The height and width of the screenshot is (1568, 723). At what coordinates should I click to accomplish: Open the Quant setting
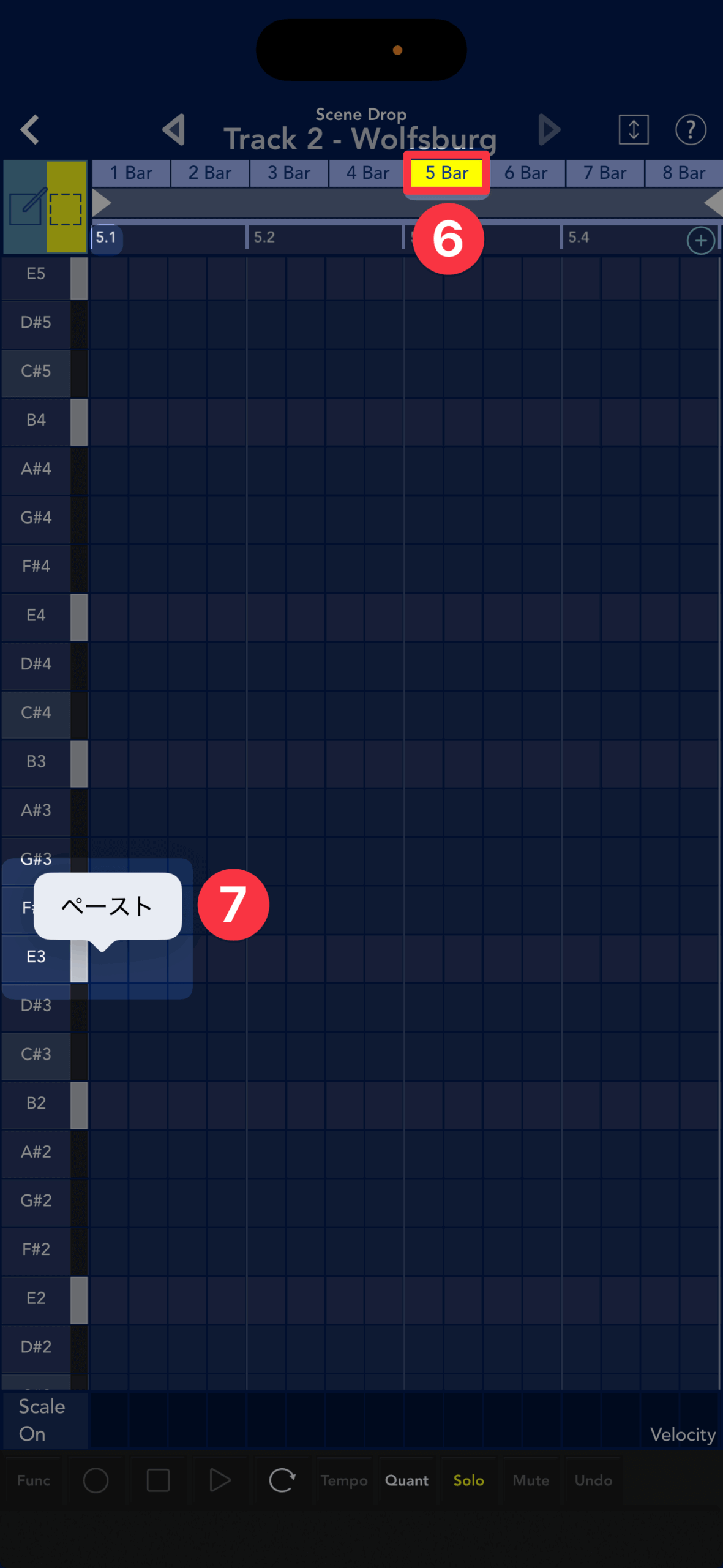406,1480
